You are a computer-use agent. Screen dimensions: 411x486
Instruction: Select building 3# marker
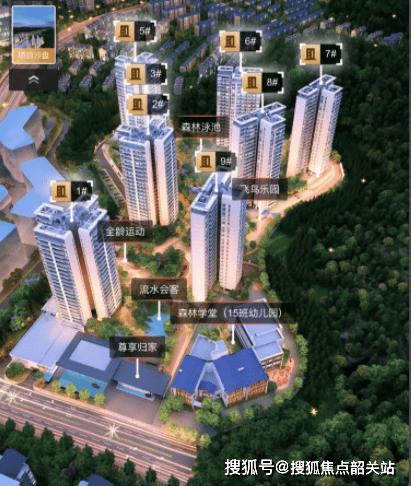pos(146,73)
